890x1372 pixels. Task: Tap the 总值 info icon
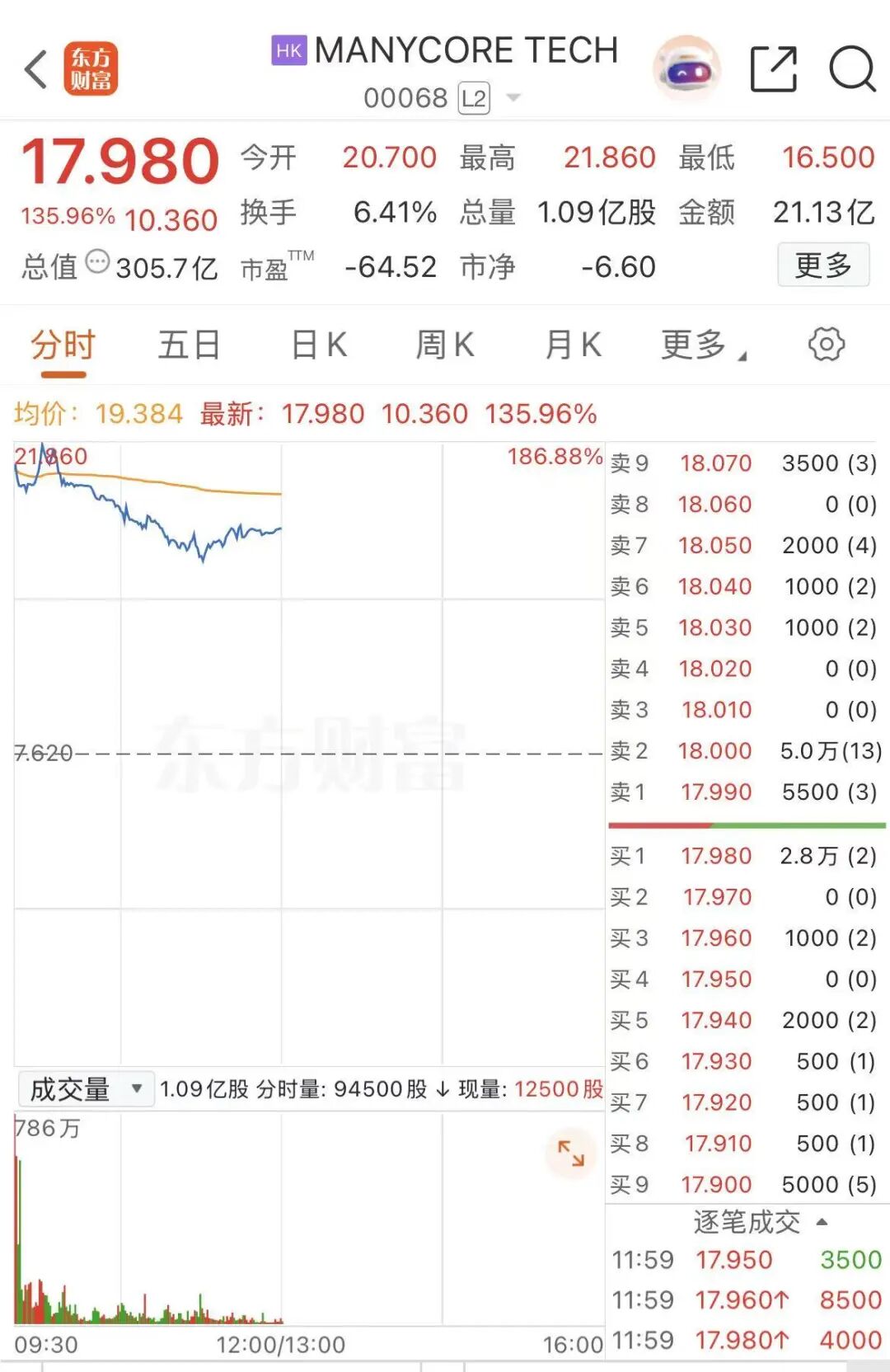coord(97,263)
